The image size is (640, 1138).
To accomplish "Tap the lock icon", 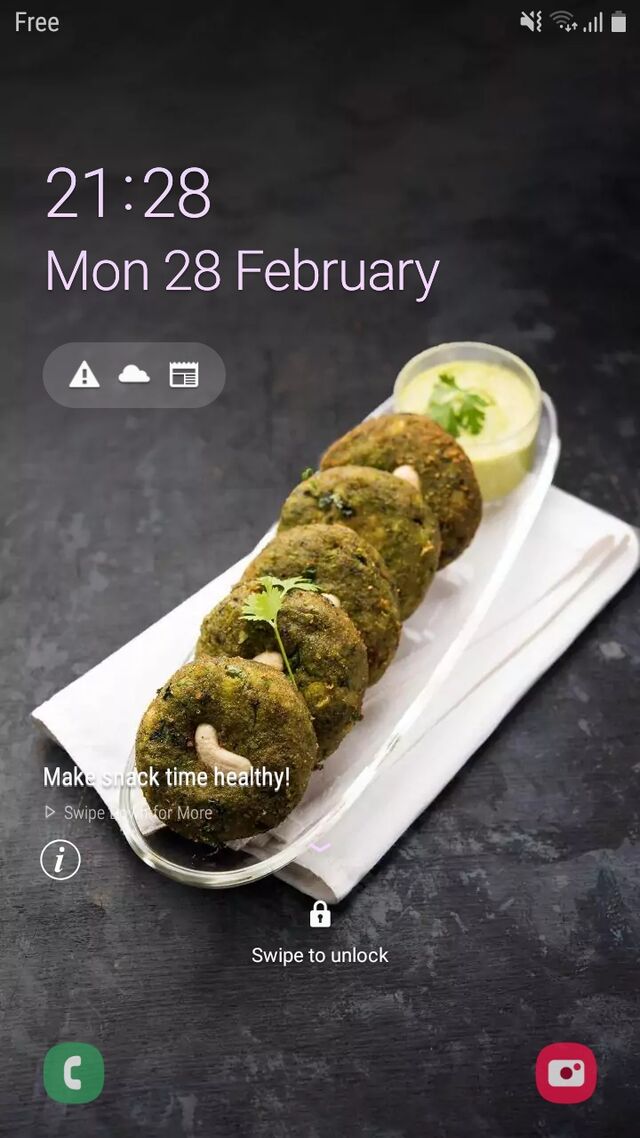I will click(320, 914).
